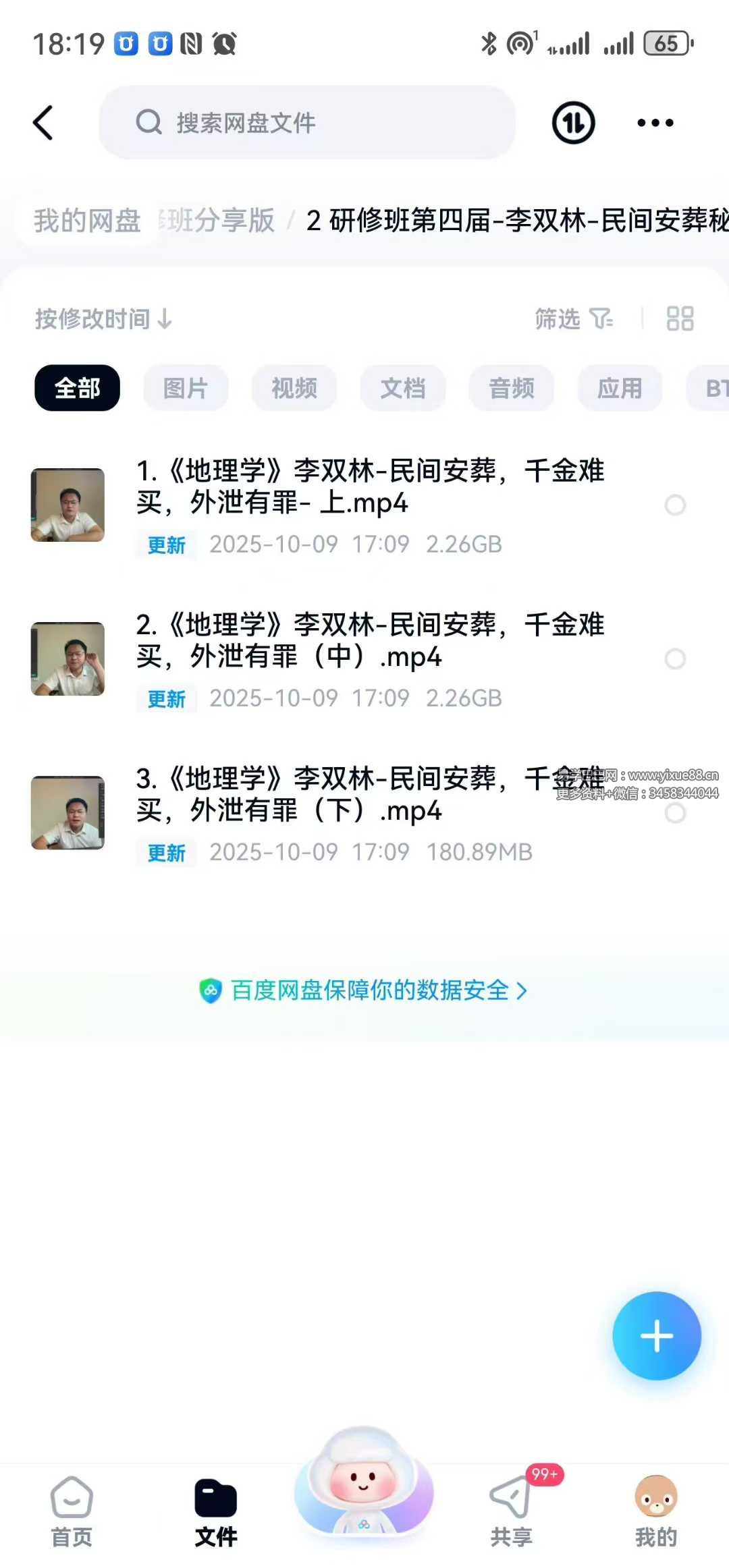
Task: Open the 我的 profile tab
Action: [x=655, y=1511]
